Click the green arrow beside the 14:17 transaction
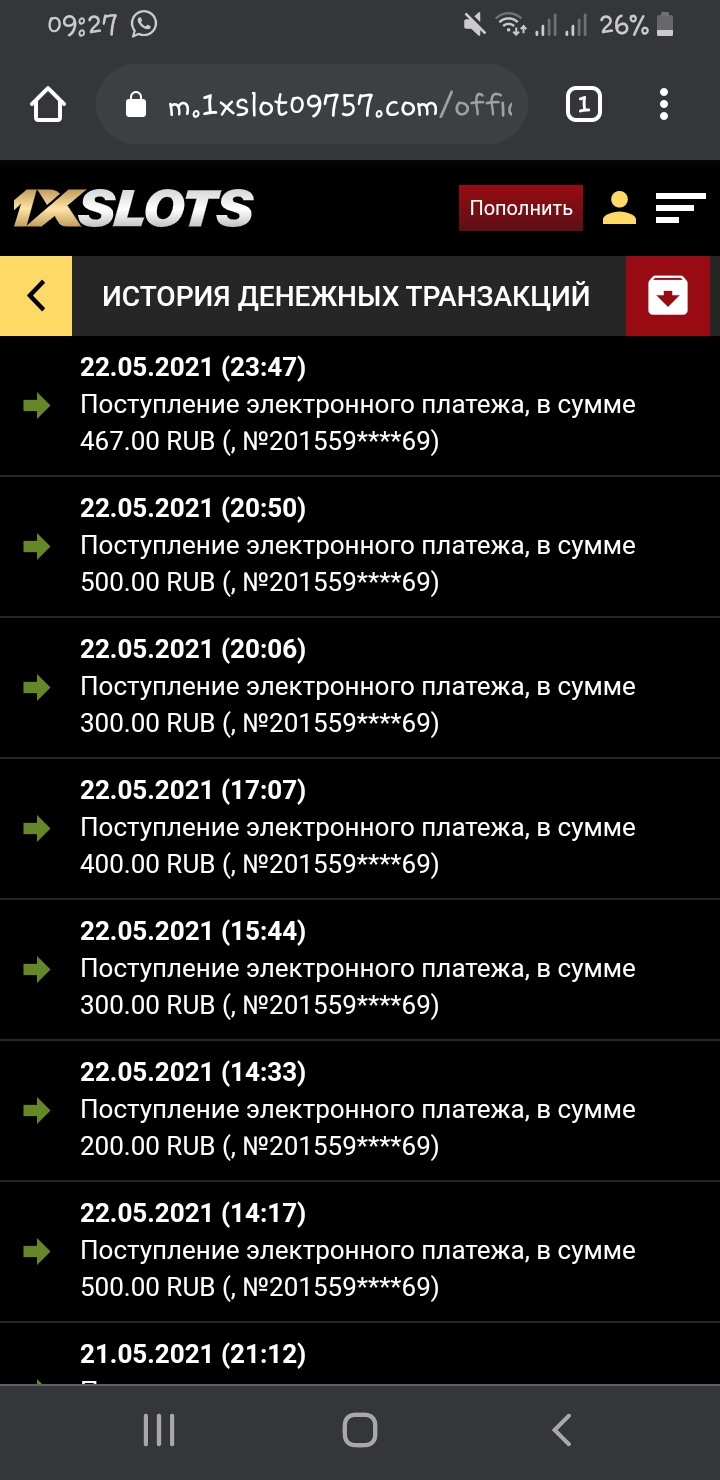 [x=36, y=1250]
